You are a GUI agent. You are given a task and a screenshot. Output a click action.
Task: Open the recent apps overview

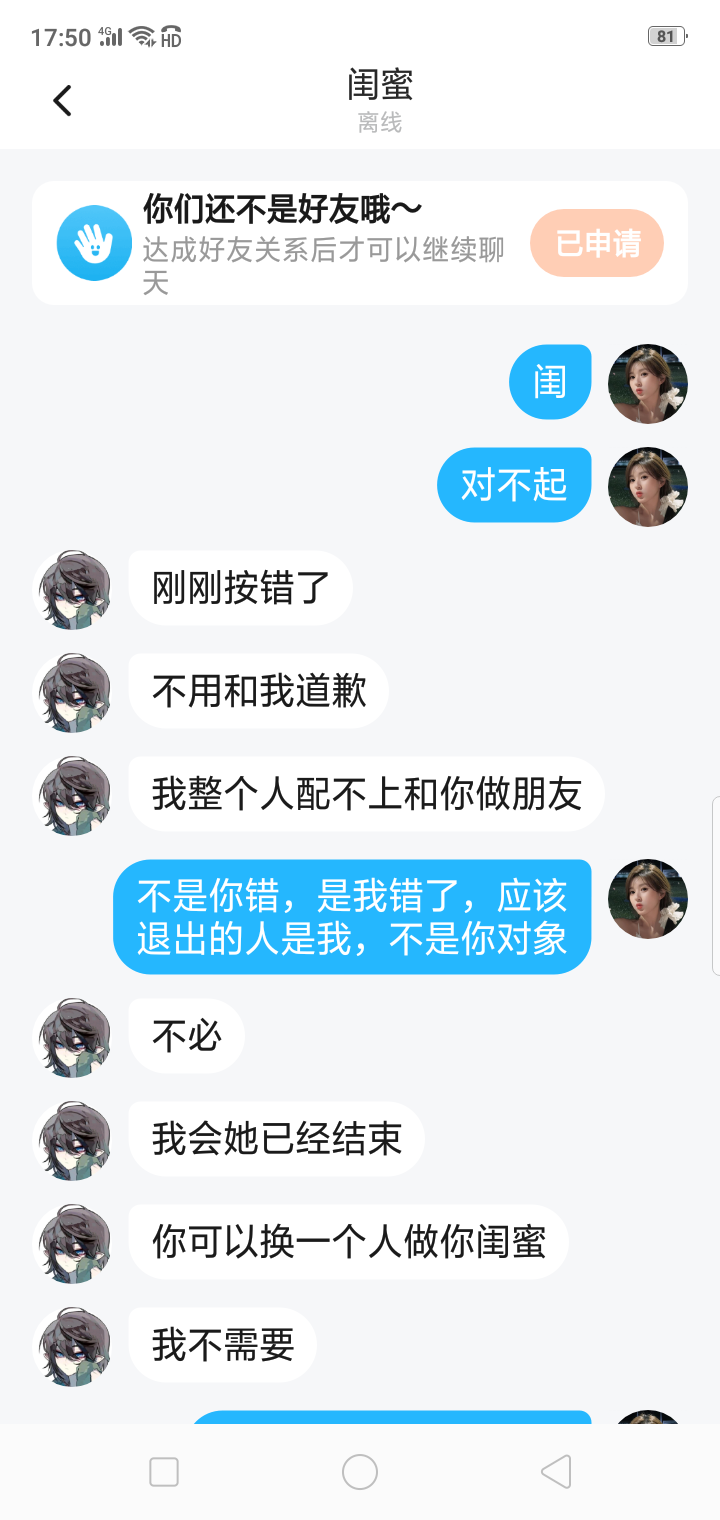pos(164,1472)
